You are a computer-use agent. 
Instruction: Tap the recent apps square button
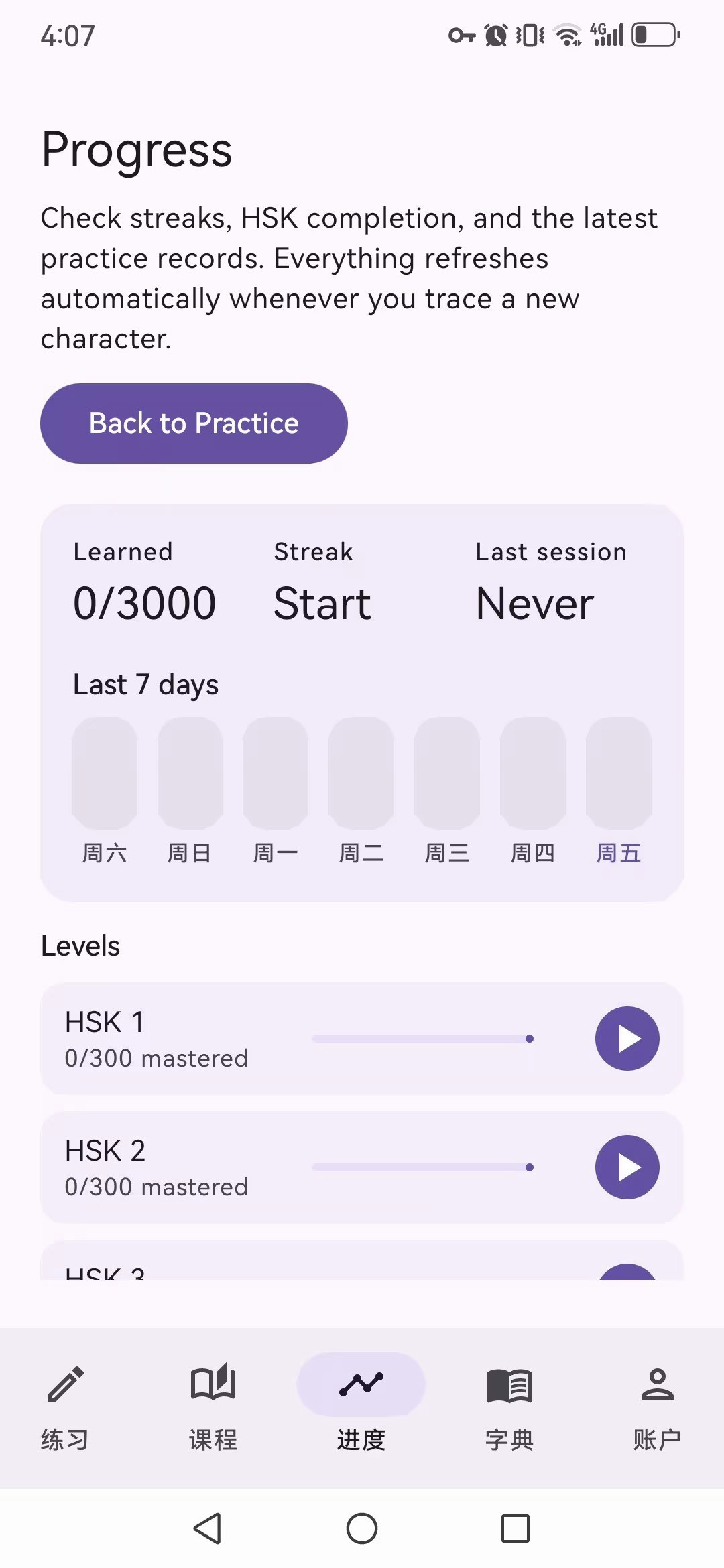click(515, 1530)
